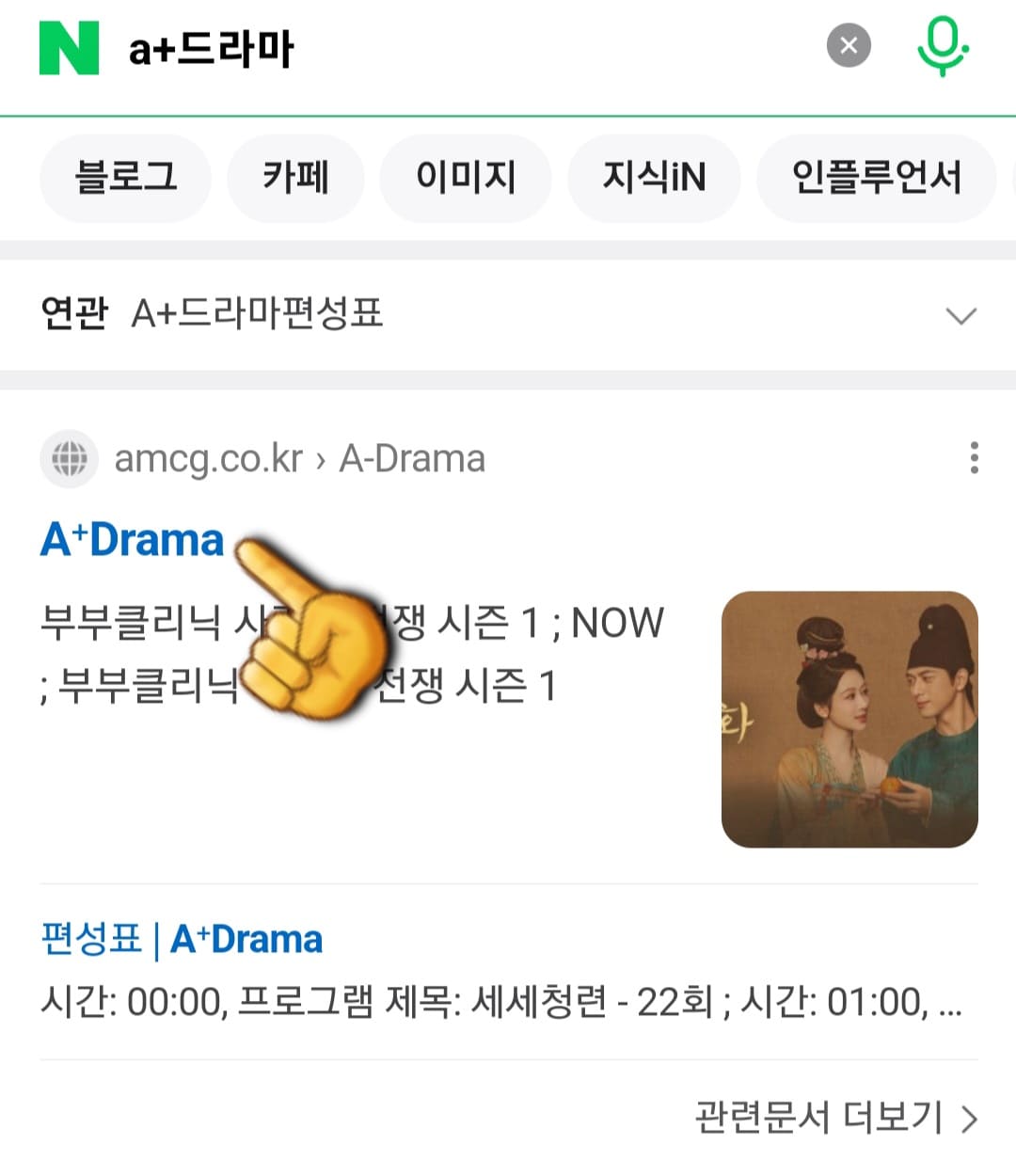Open the 인플루언서 filter
Image resolution: width=1016 pixels, height=1176 pixels.
point(875,178)
